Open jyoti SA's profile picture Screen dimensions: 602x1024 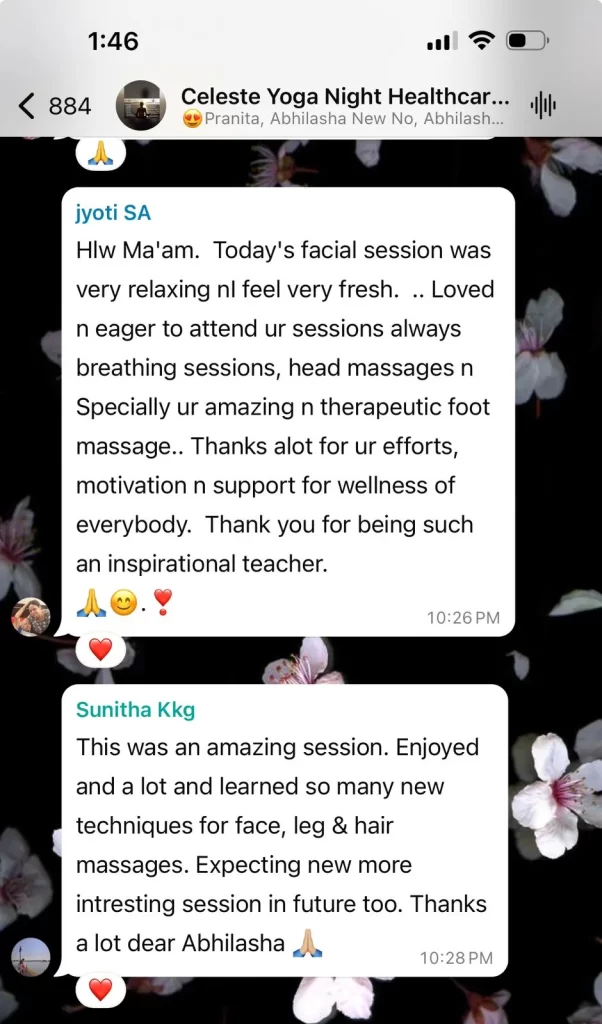pyautogui.click(x=31, y=616)
